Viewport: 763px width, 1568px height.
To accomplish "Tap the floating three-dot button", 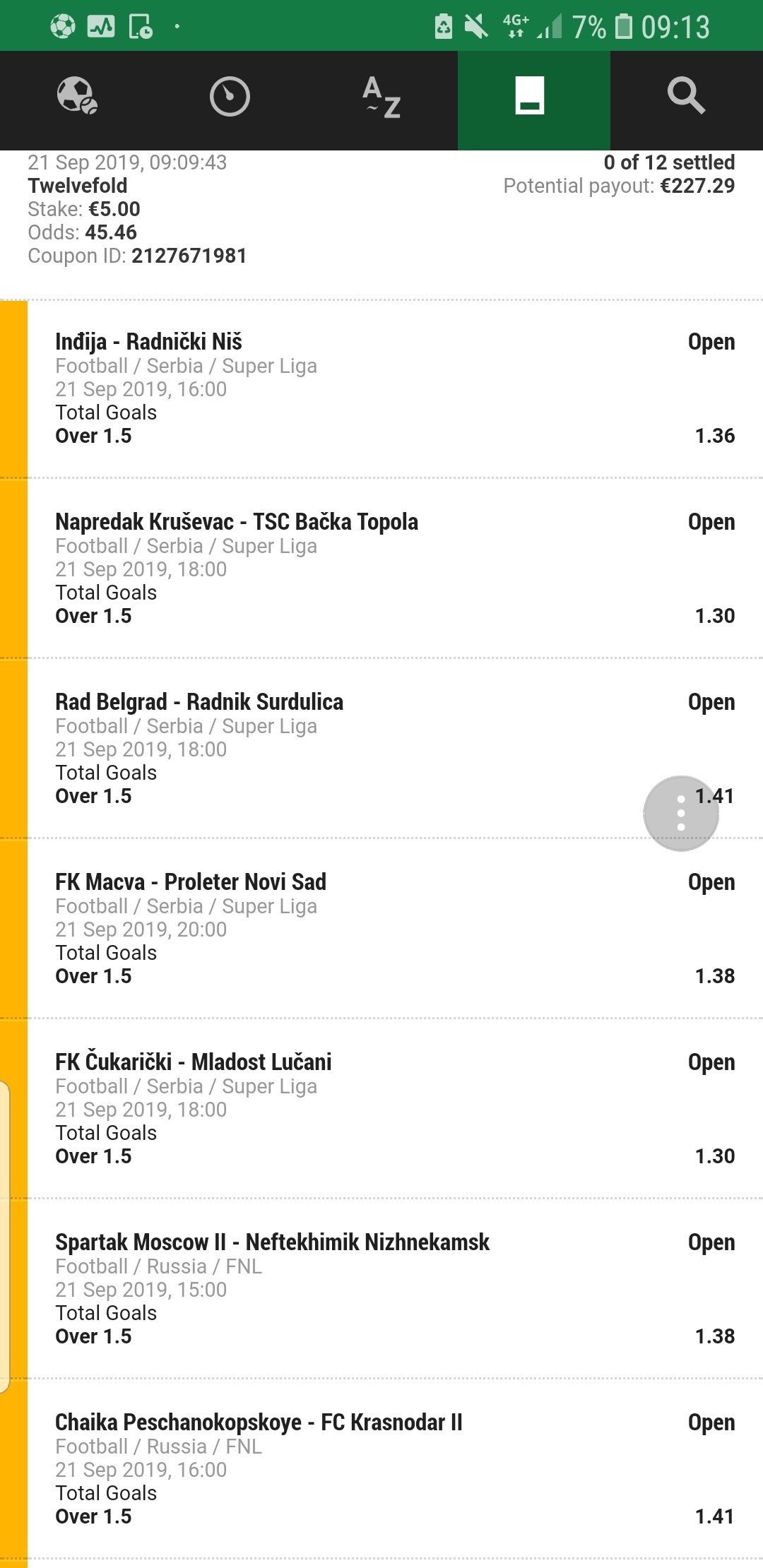I will coord(680,813).
